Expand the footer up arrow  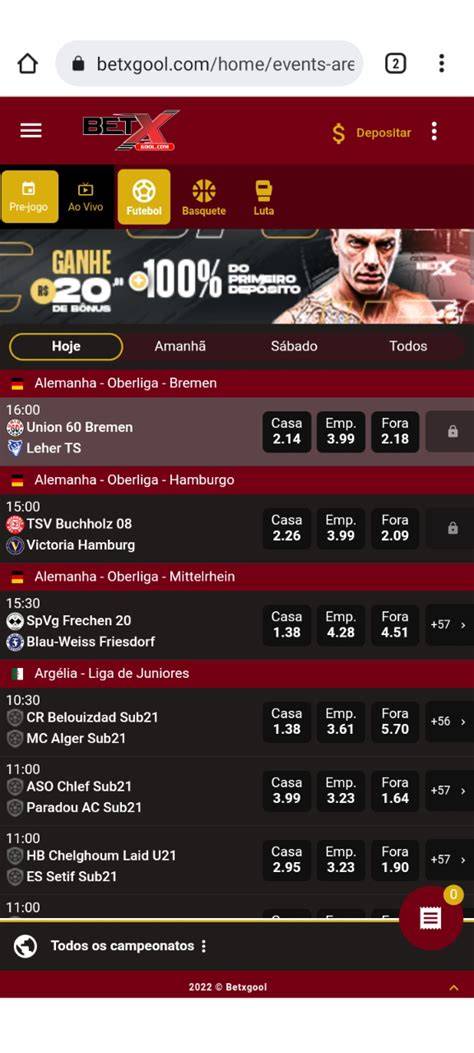454,988
